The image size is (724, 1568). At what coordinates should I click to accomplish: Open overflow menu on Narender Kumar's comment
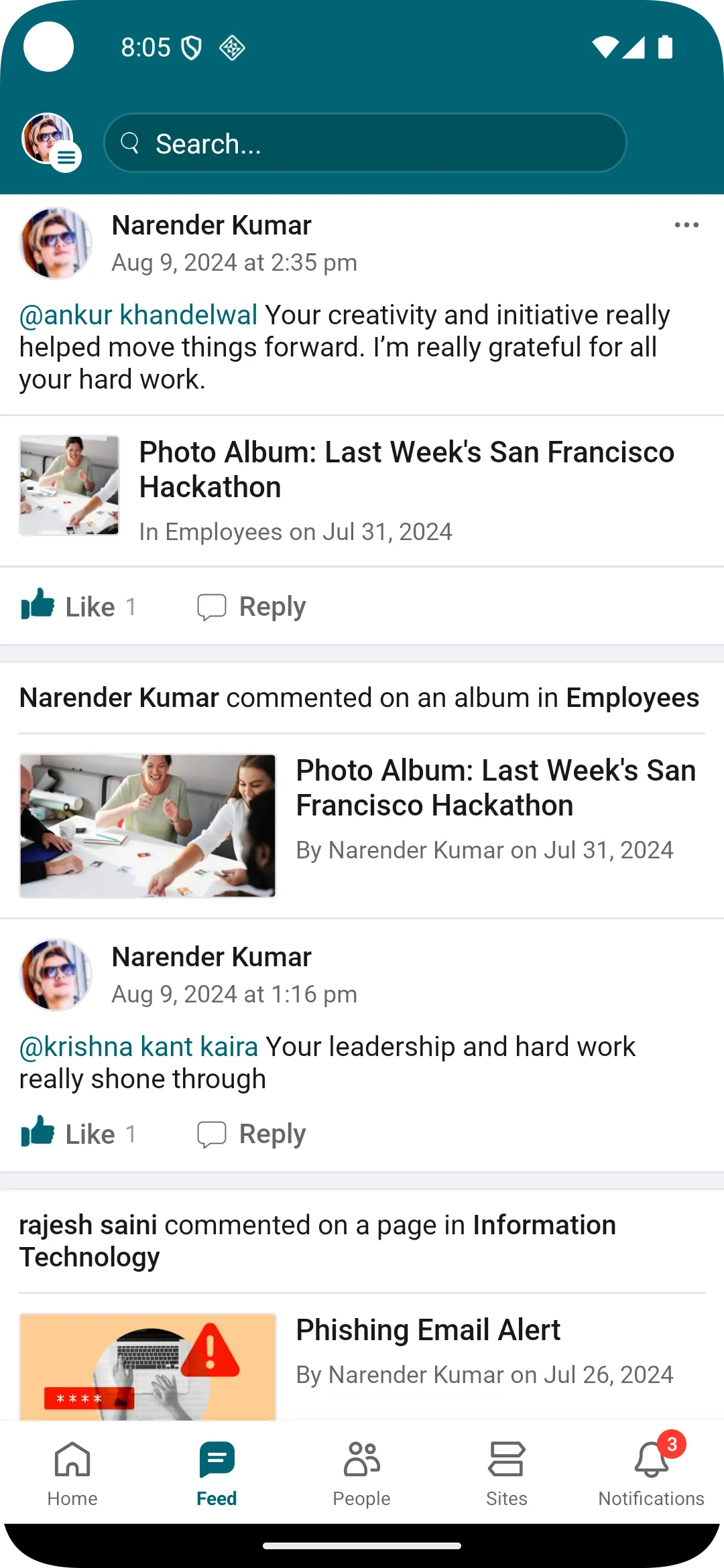[x=686, y=226]
